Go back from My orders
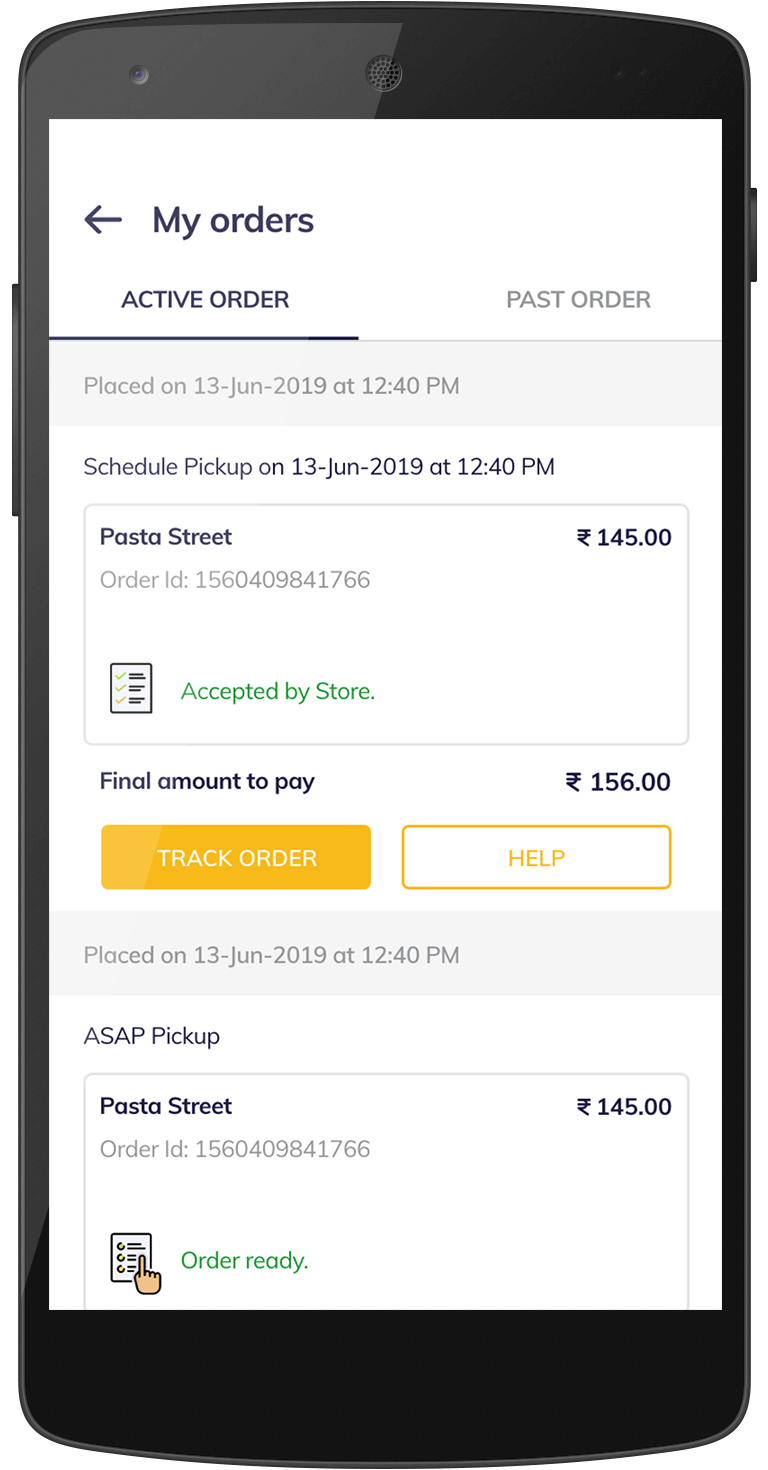 click(x=103, y=220)
